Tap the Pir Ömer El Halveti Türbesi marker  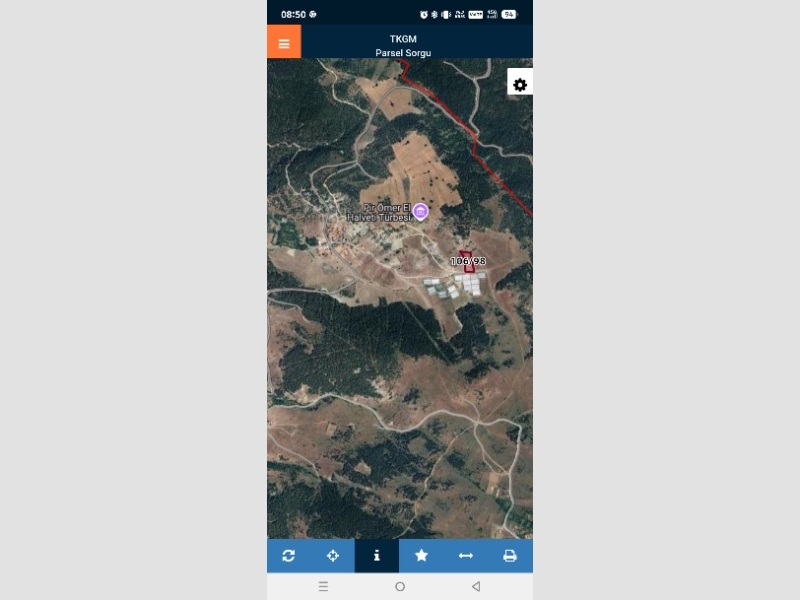[421, 211]
